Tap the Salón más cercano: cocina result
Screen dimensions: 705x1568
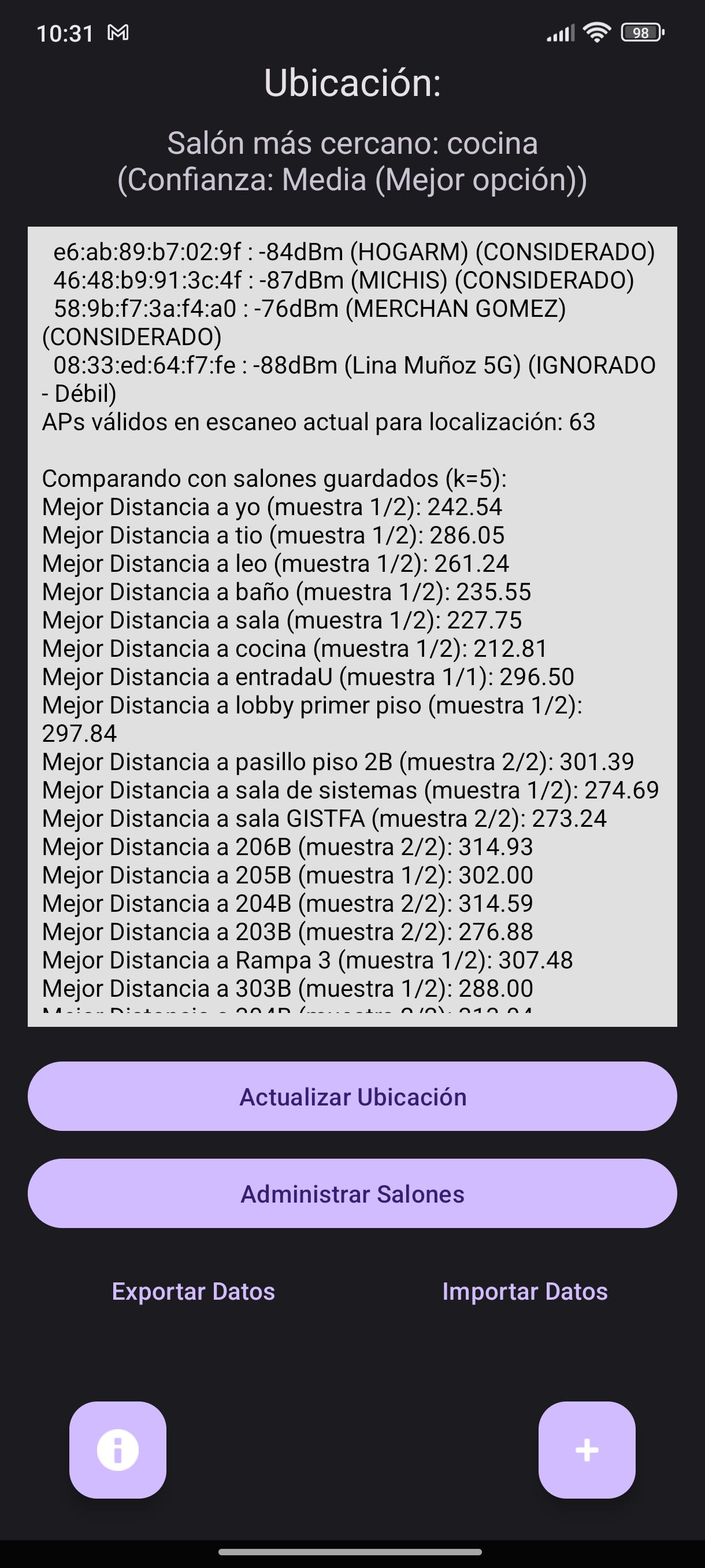[353, 145]
